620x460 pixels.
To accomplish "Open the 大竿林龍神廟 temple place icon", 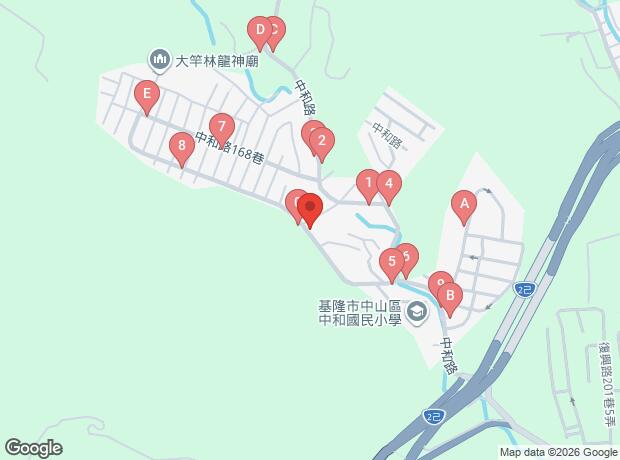I will click(x=159, y=60).
